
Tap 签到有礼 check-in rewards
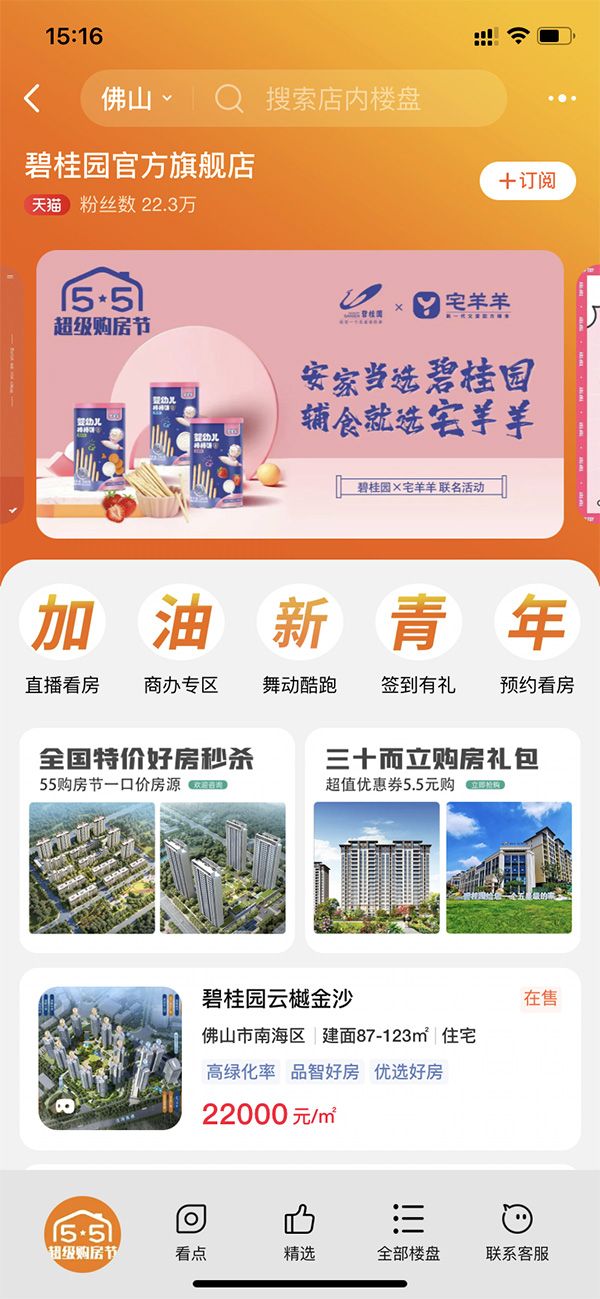pos(418,640)
